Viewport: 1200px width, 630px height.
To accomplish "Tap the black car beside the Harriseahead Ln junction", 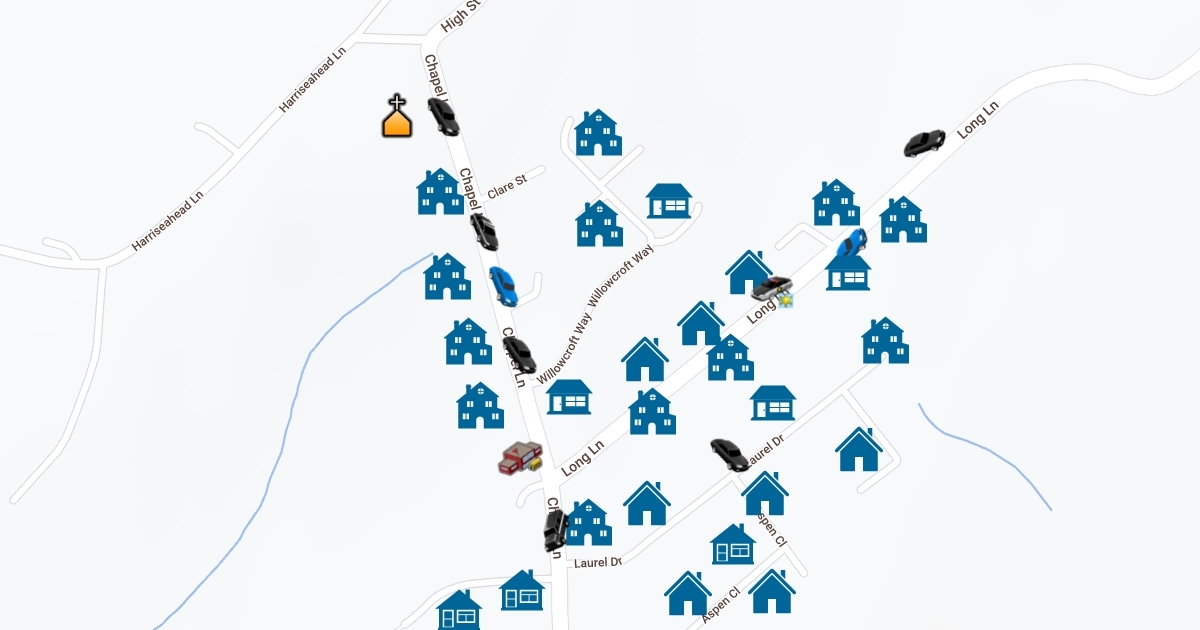I will 442,116.
